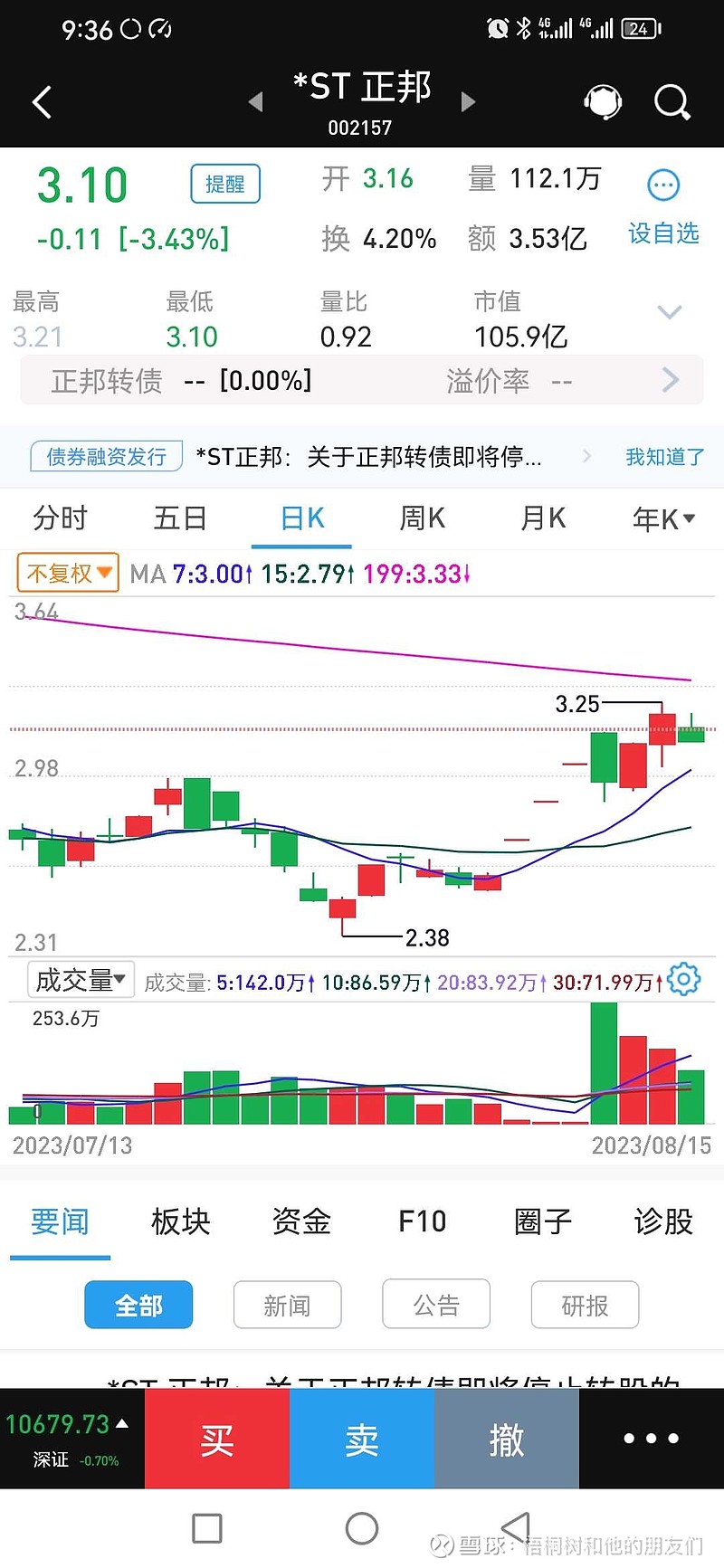Open the 不复权 adjustment dropdown

[68, 573]
